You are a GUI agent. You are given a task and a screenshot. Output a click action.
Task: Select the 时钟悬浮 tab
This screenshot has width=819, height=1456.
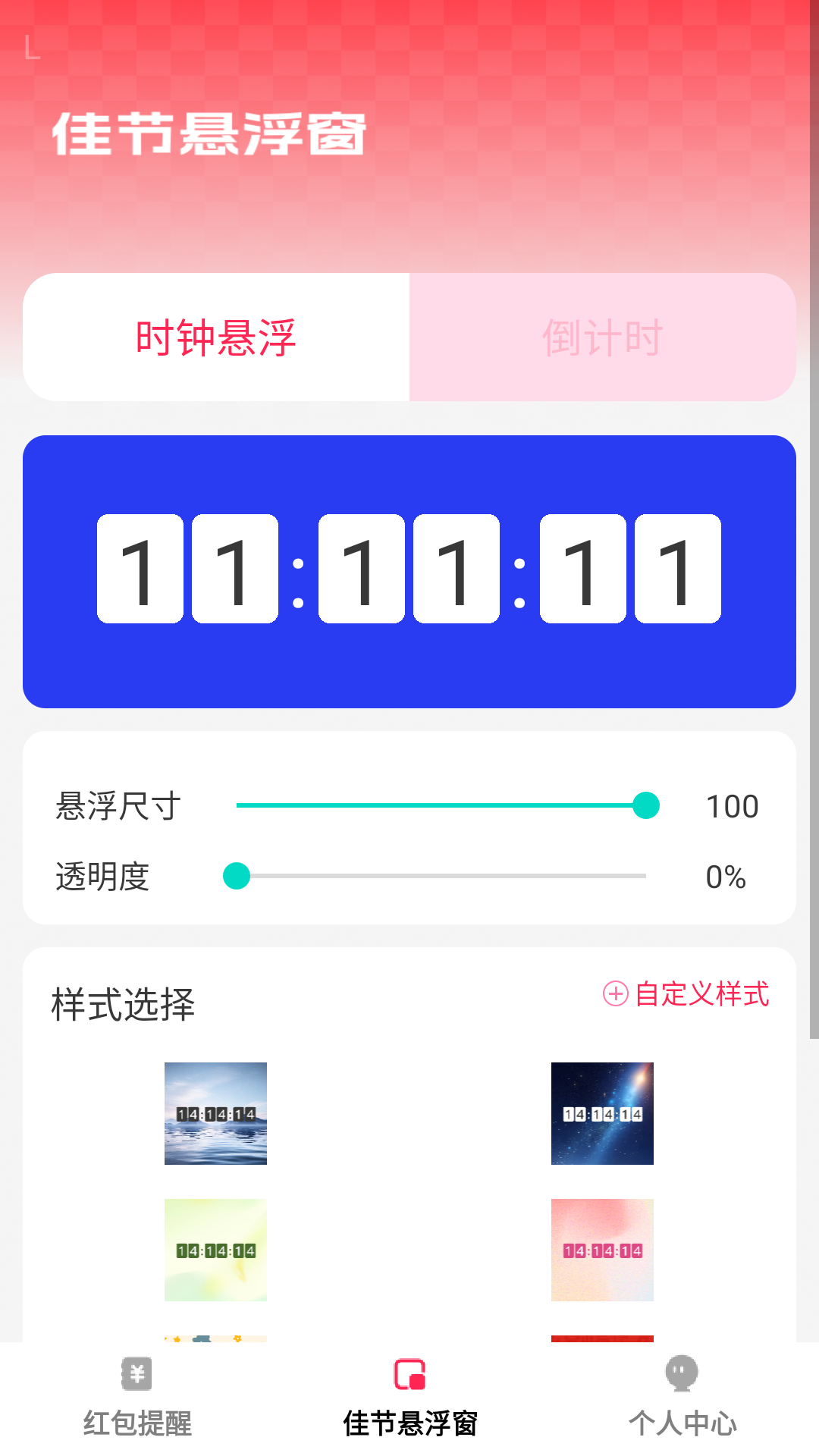click(x=216, y=337)
